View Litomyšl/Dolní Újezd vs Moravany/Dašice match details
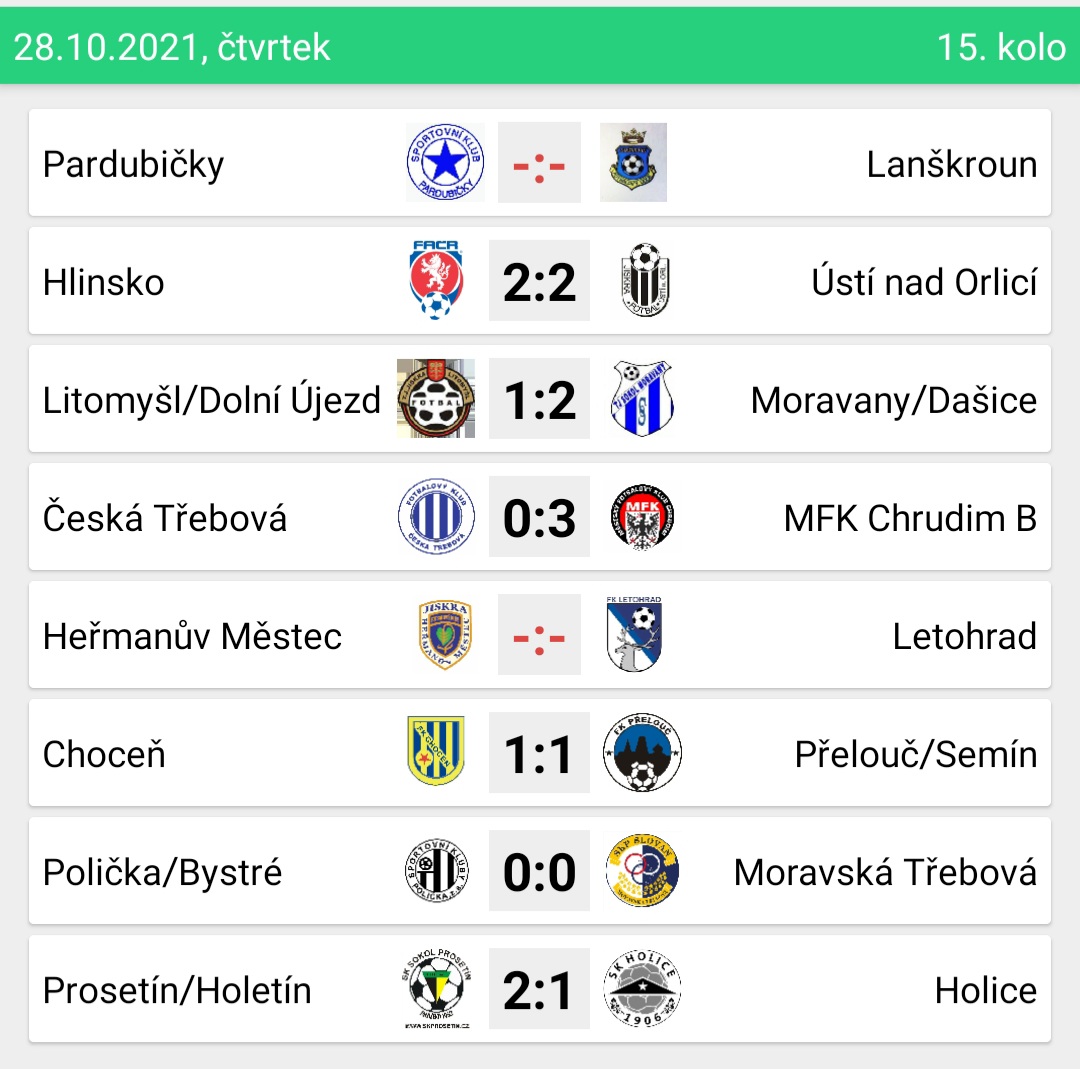The width and height of the screenshot is (1080, 1069). [539, 399]
